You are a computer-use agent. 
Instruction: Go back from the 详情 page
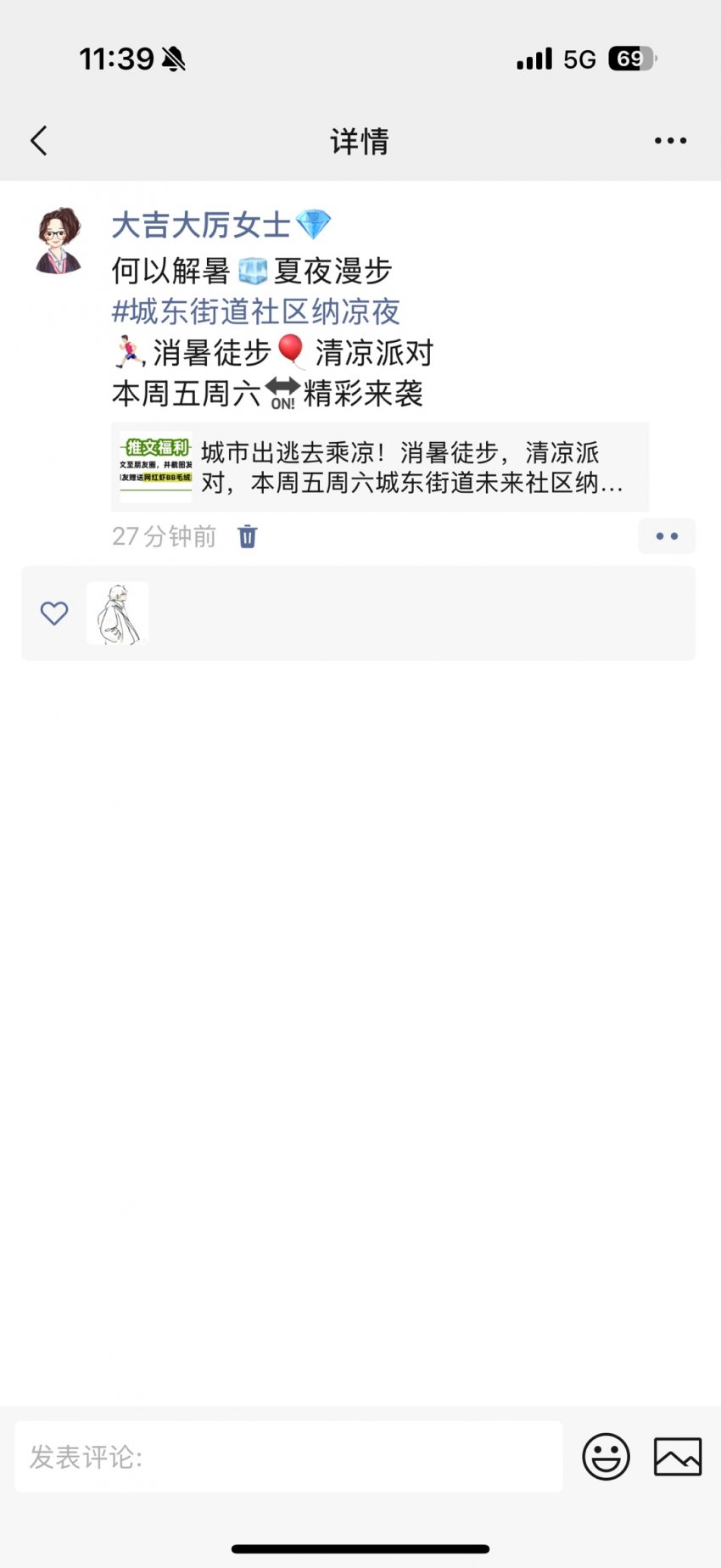(x=39, y=141)
